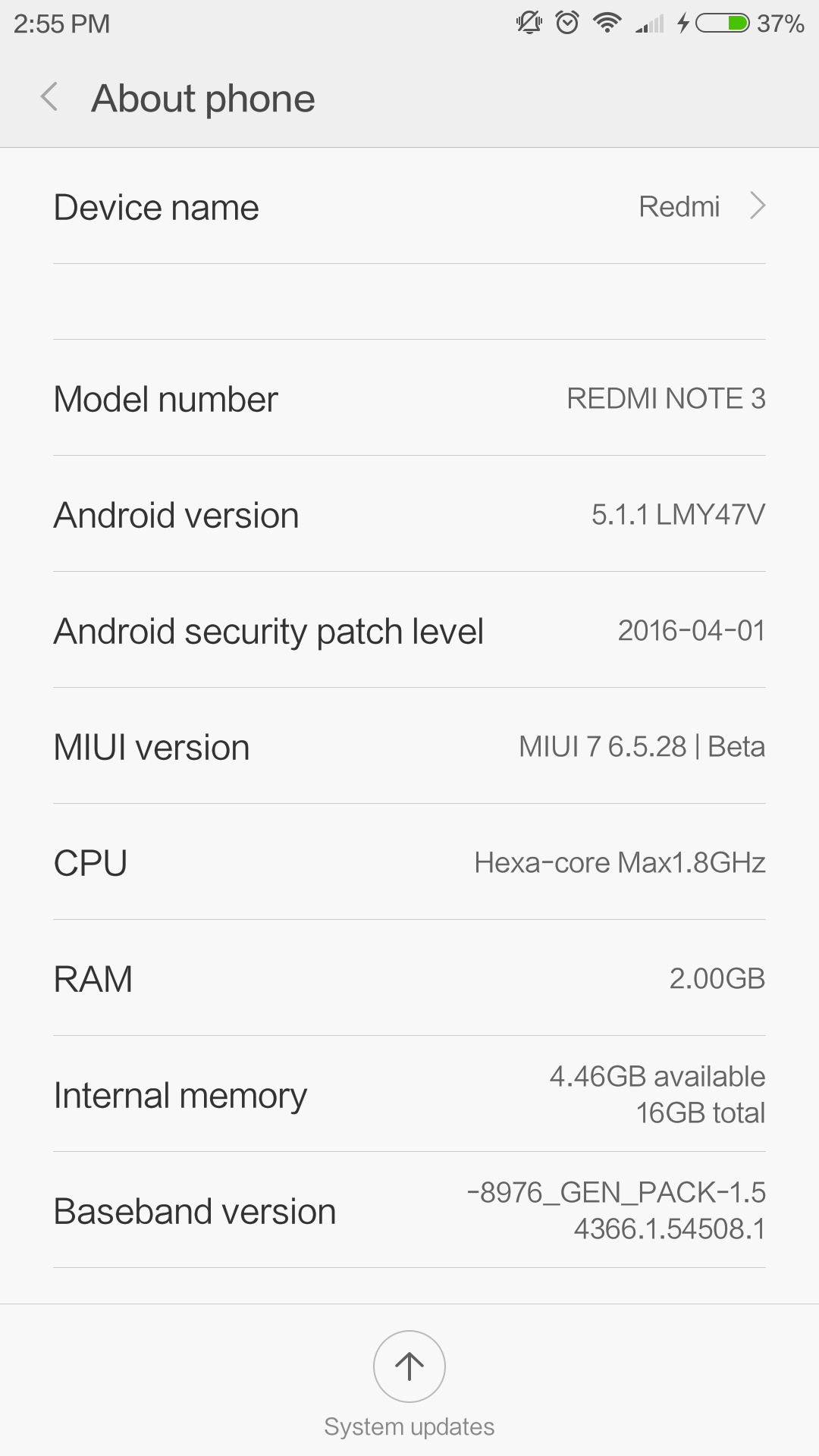Viewport: 819px width, 1456px height.
Task: Tap the MIUI version row
Action: 409,747
